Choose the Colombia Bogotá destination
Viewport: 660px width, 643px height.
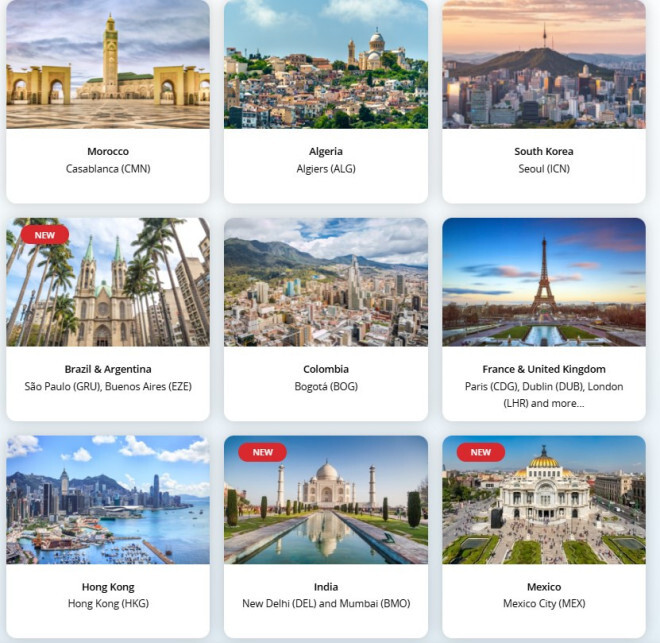(326, 318)
